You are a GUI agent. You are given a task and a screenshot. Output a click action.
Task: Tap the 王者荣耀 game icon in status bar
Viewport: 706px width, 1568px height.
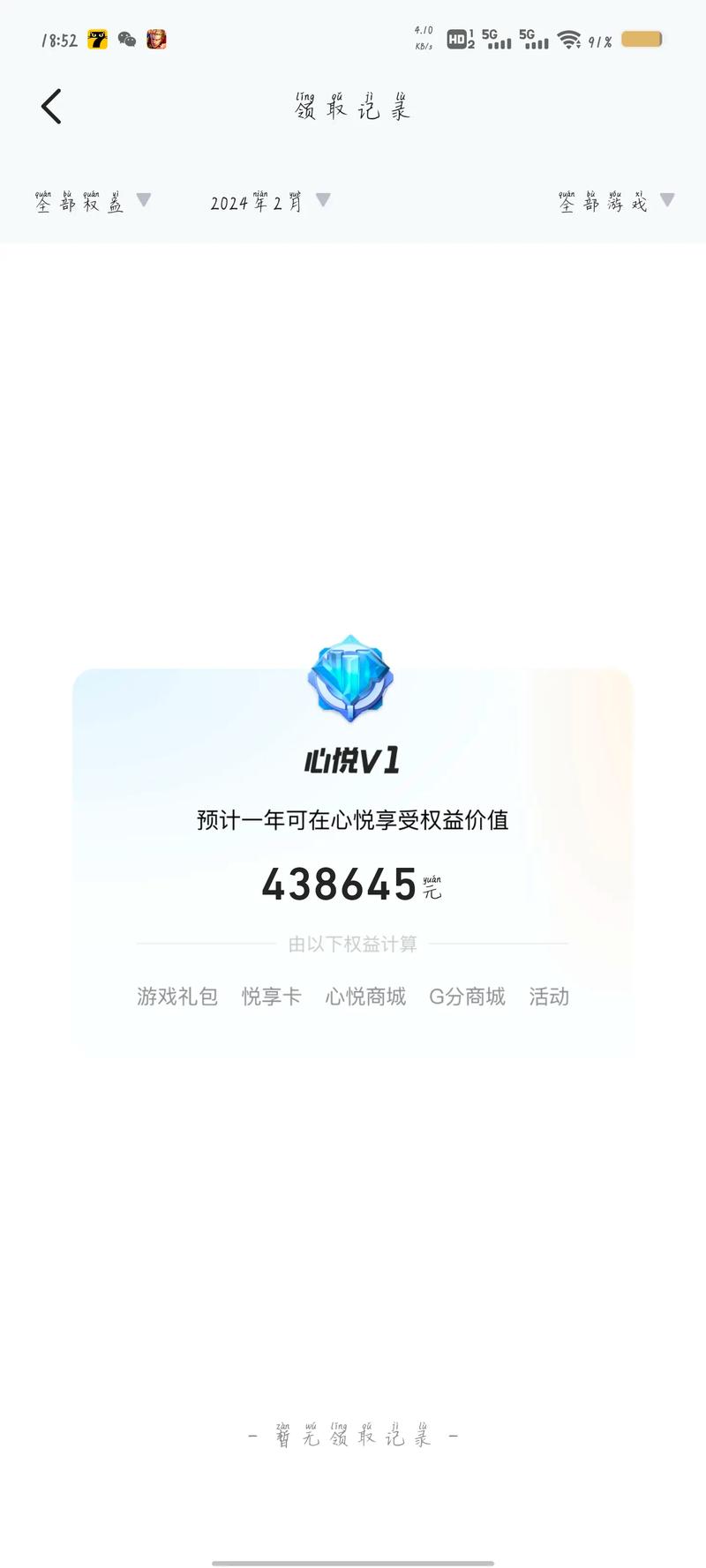157,39
